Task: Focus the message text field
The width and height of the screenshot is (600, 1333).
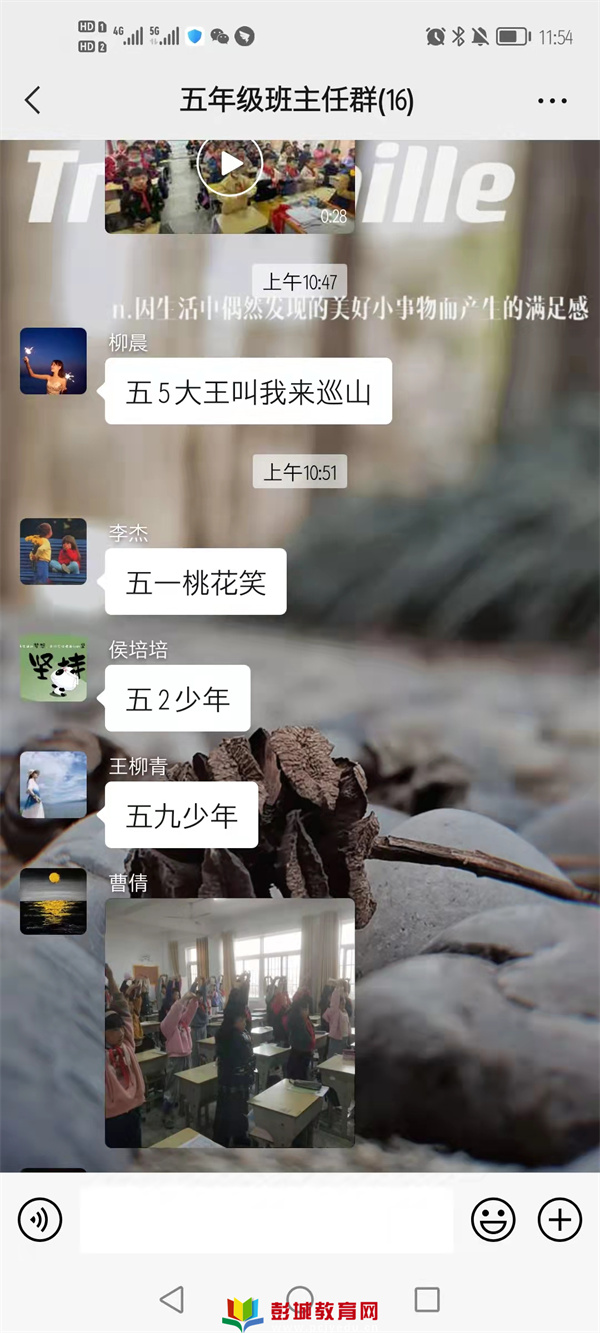Action: tap(266, 1220)
